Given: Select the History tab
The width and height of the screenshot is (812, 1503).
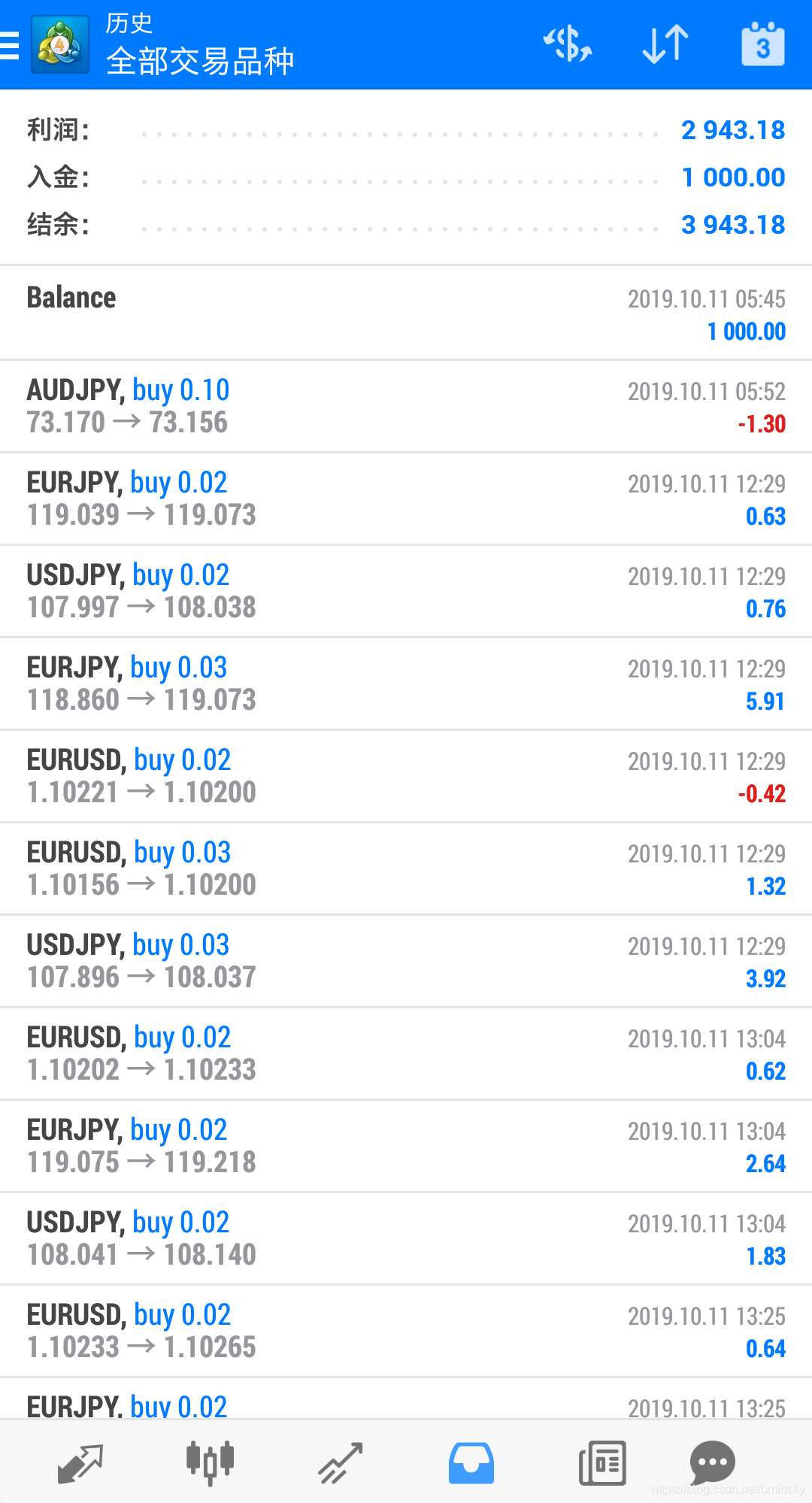Looking at the screenshot, I should coord(471,1462).
